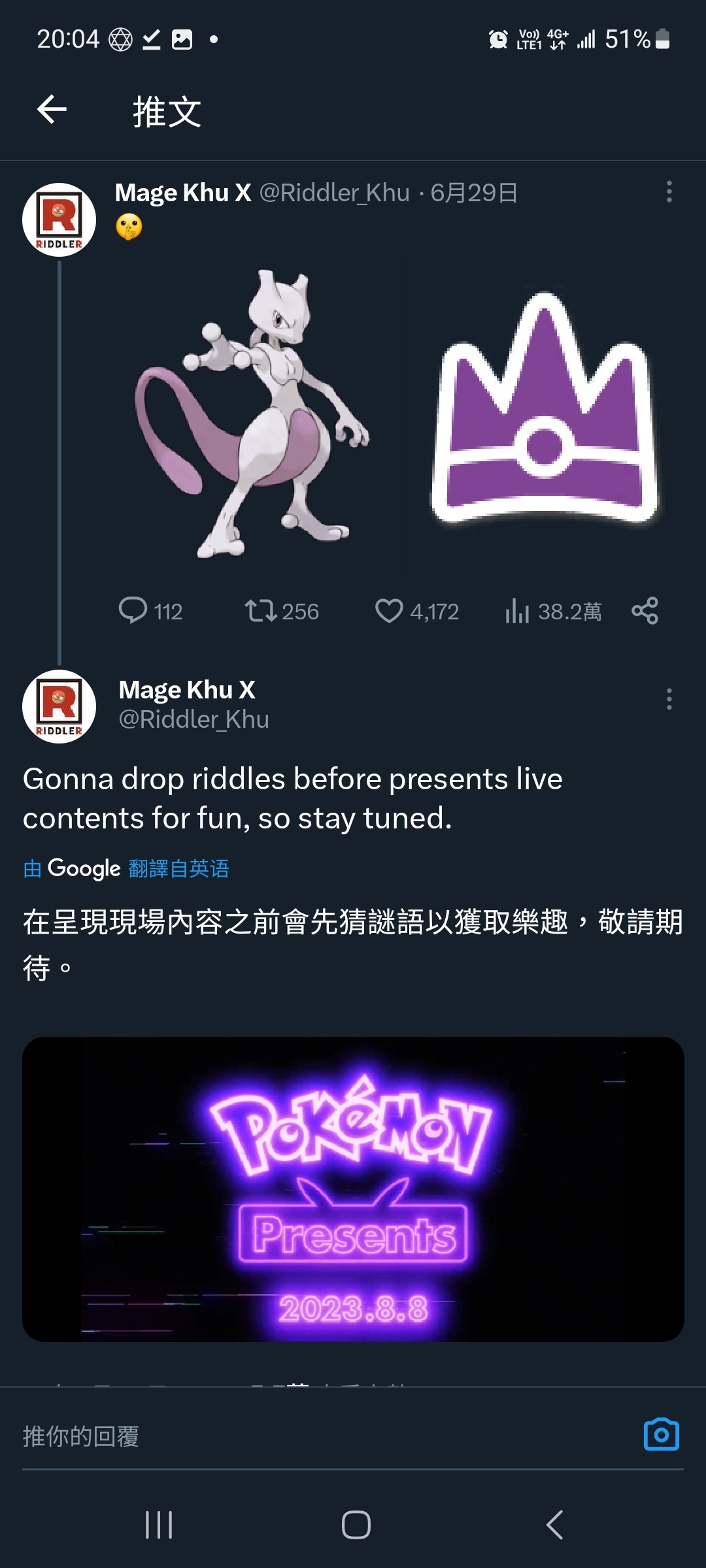View analytics showing 38.2萬 views
This screenshot has height=1568, width=706.
[x=553, y=612]
